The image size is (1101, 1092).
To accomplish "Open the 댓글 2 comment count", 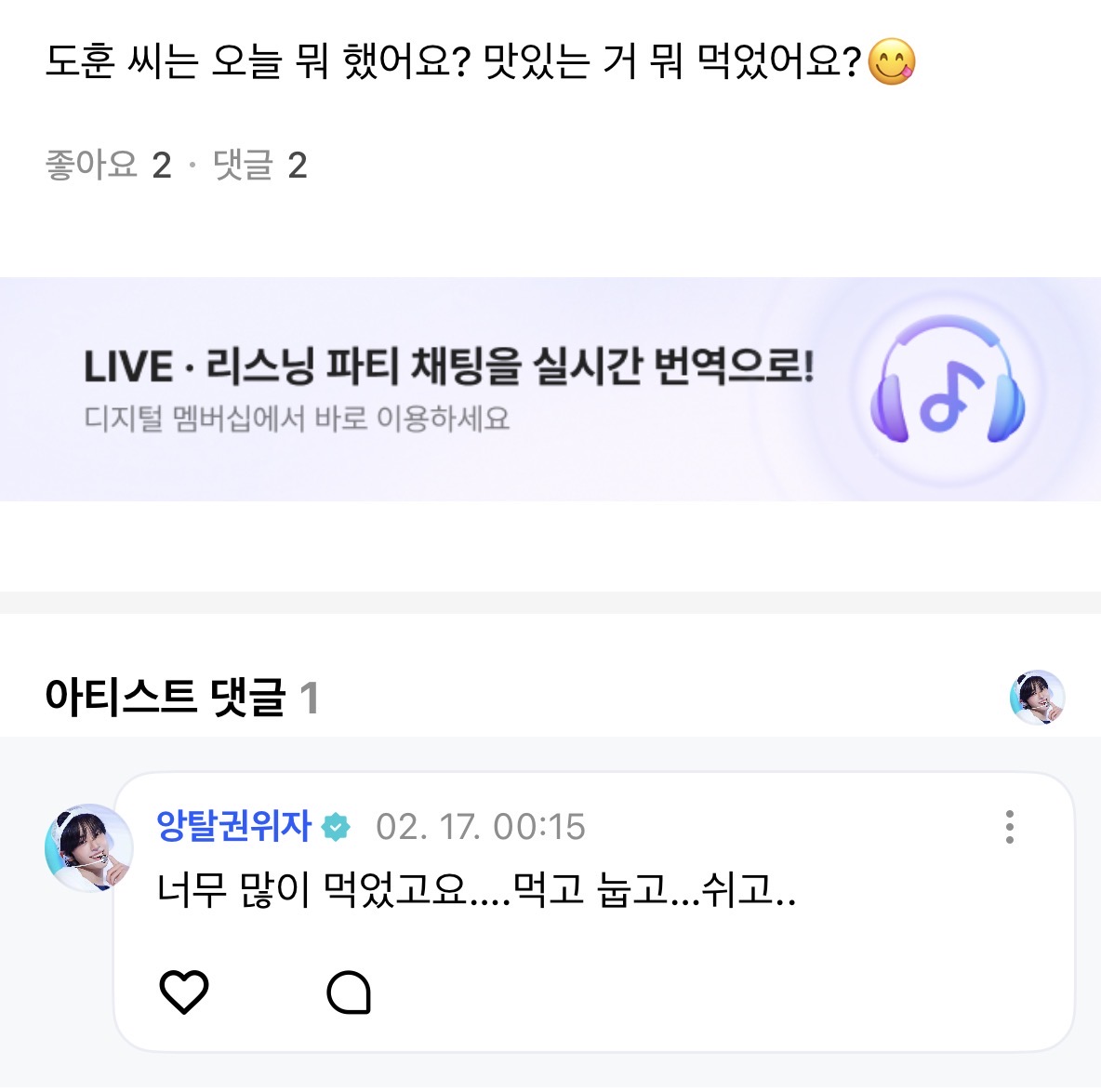I will point(260,166).
